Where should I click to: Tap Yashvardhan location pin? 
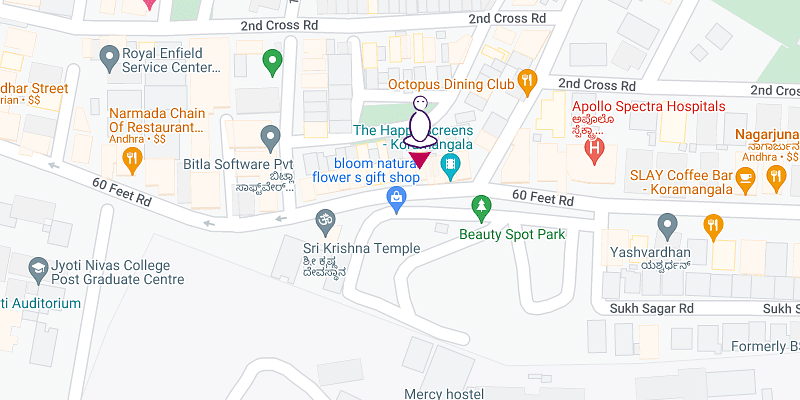[x=668, y=225]
